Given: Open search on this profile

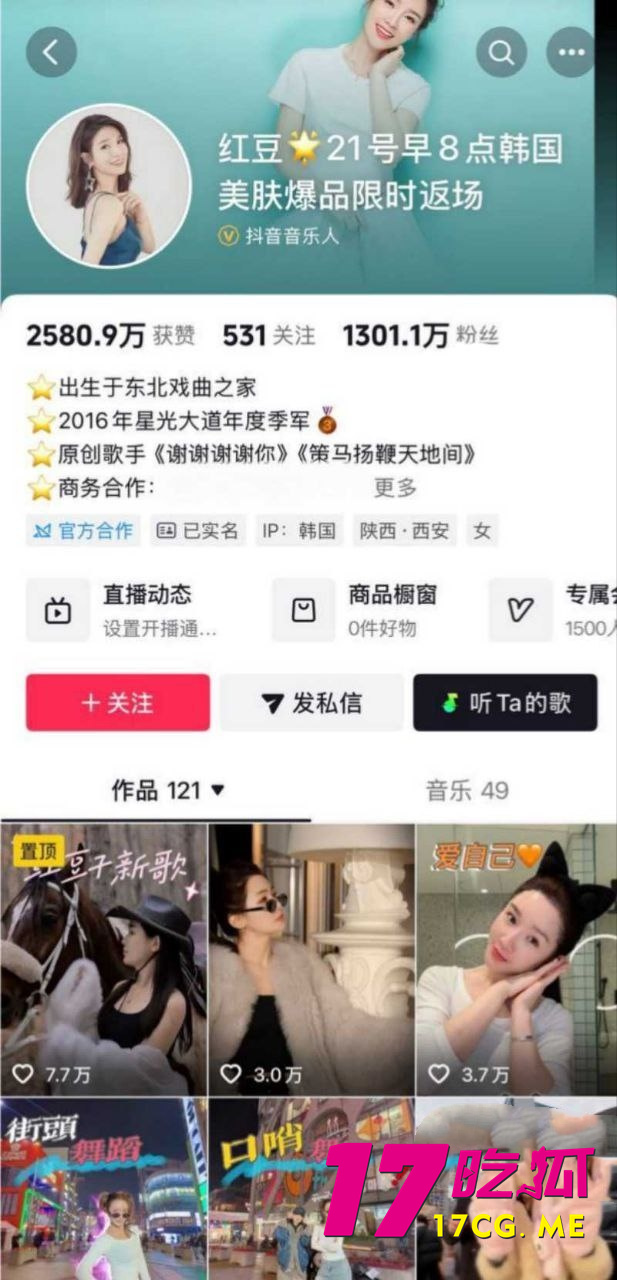Looking at the screenshot, I should click(501, 52).
